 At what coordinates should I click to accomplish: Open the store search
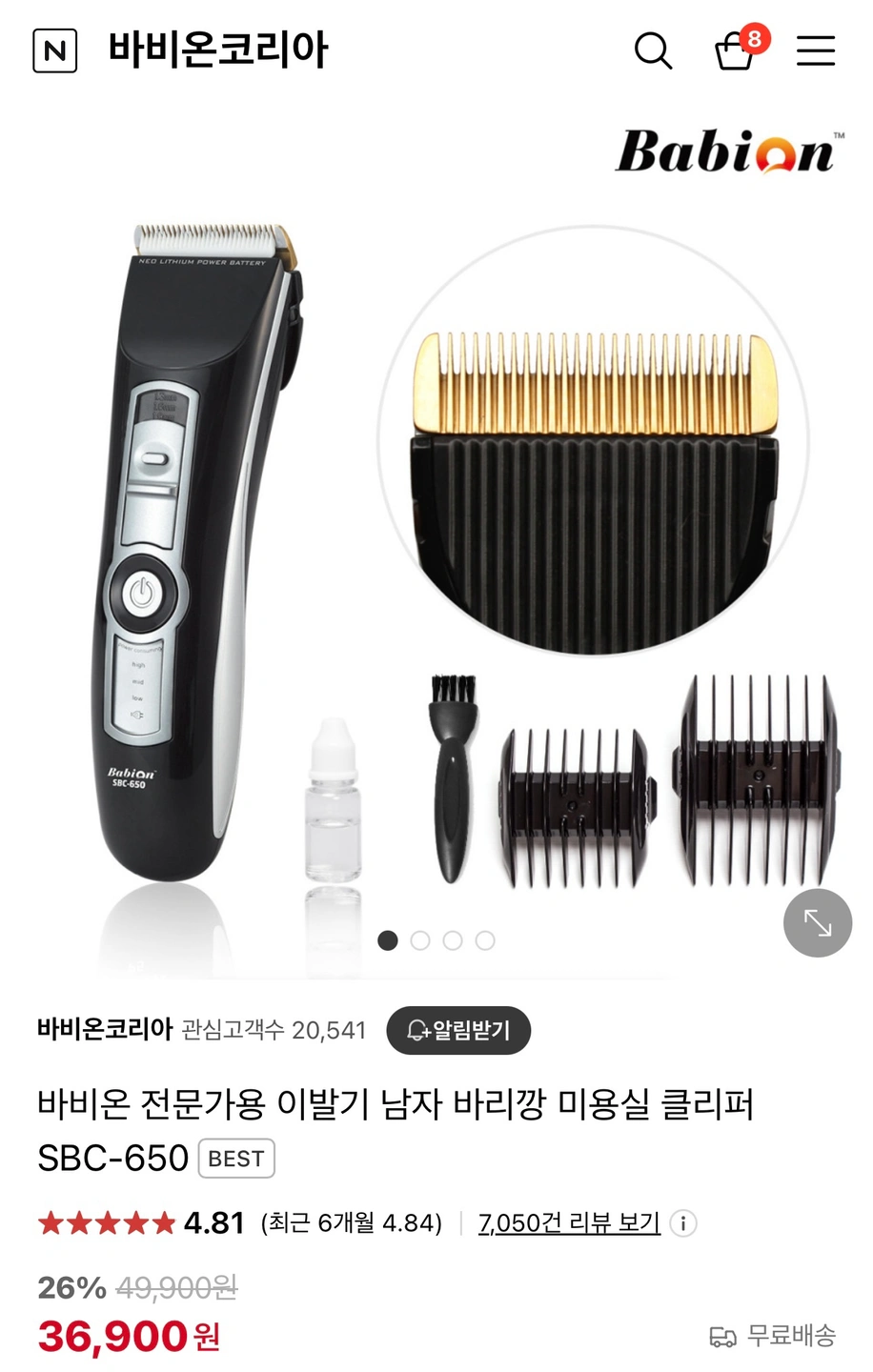[653, 50]
